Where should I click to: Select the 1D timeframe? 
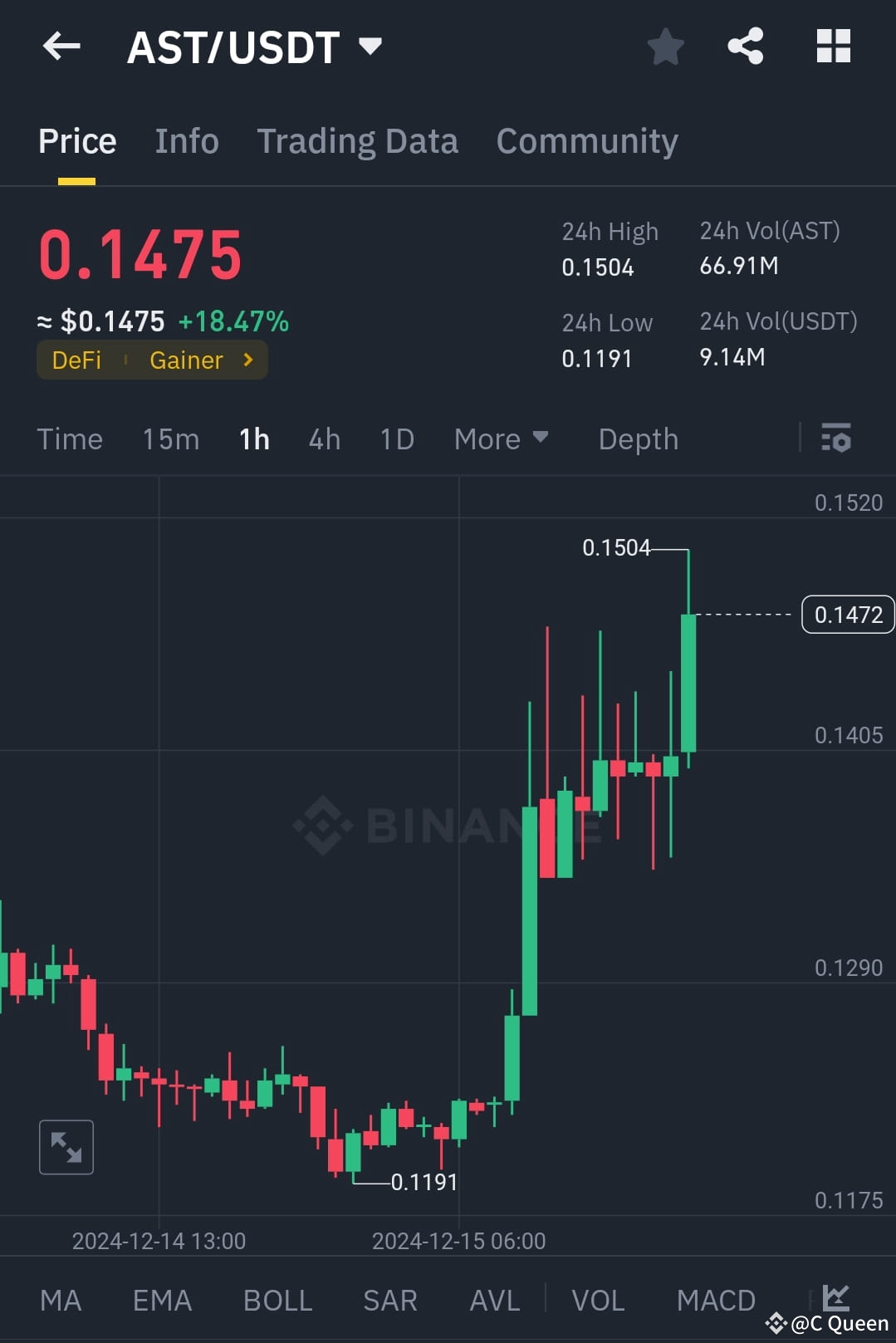point(395,439)
